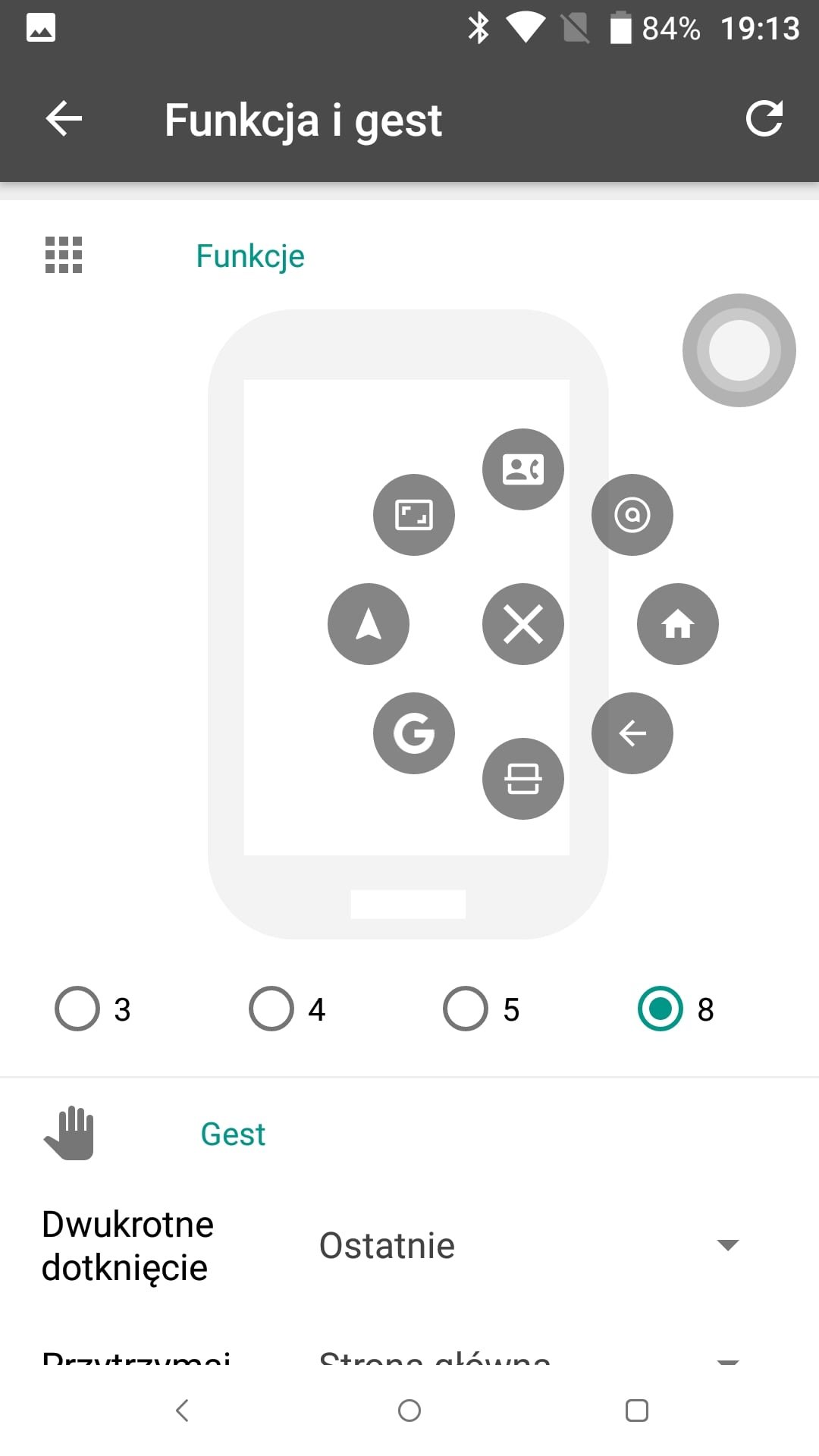Tap the home function button
Viewport: 819px width, 1456px height.
coord(678,624)
